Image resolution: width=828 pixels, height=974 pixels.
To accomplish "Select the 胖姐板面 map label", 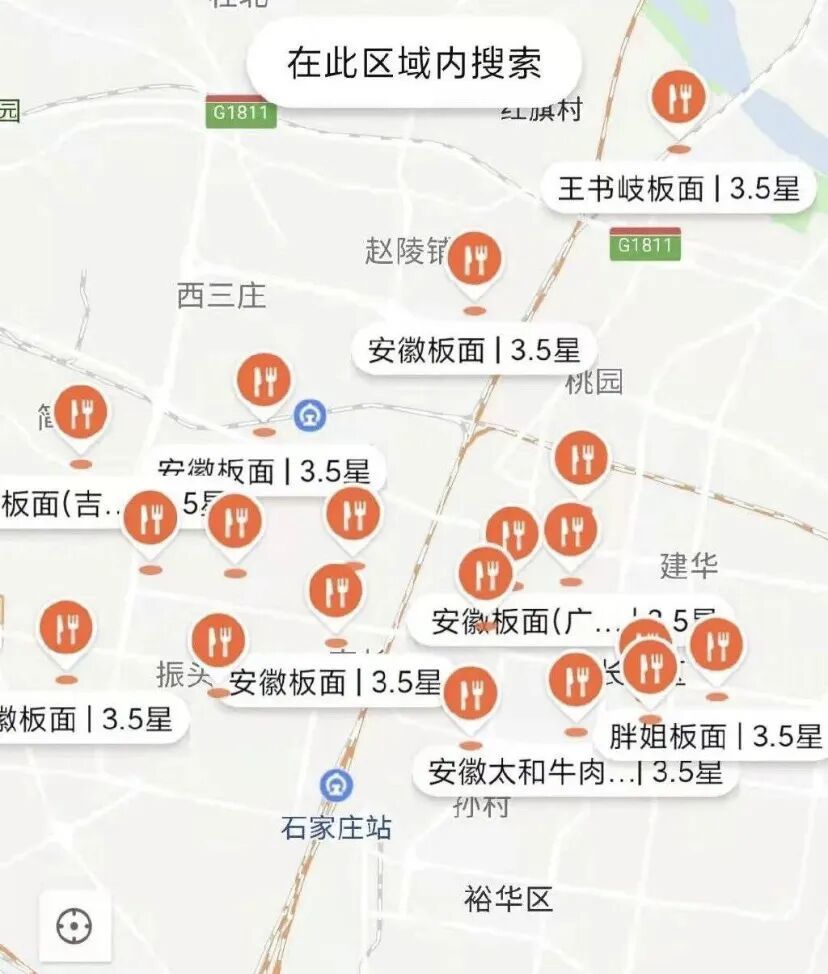I will [716, 737].
